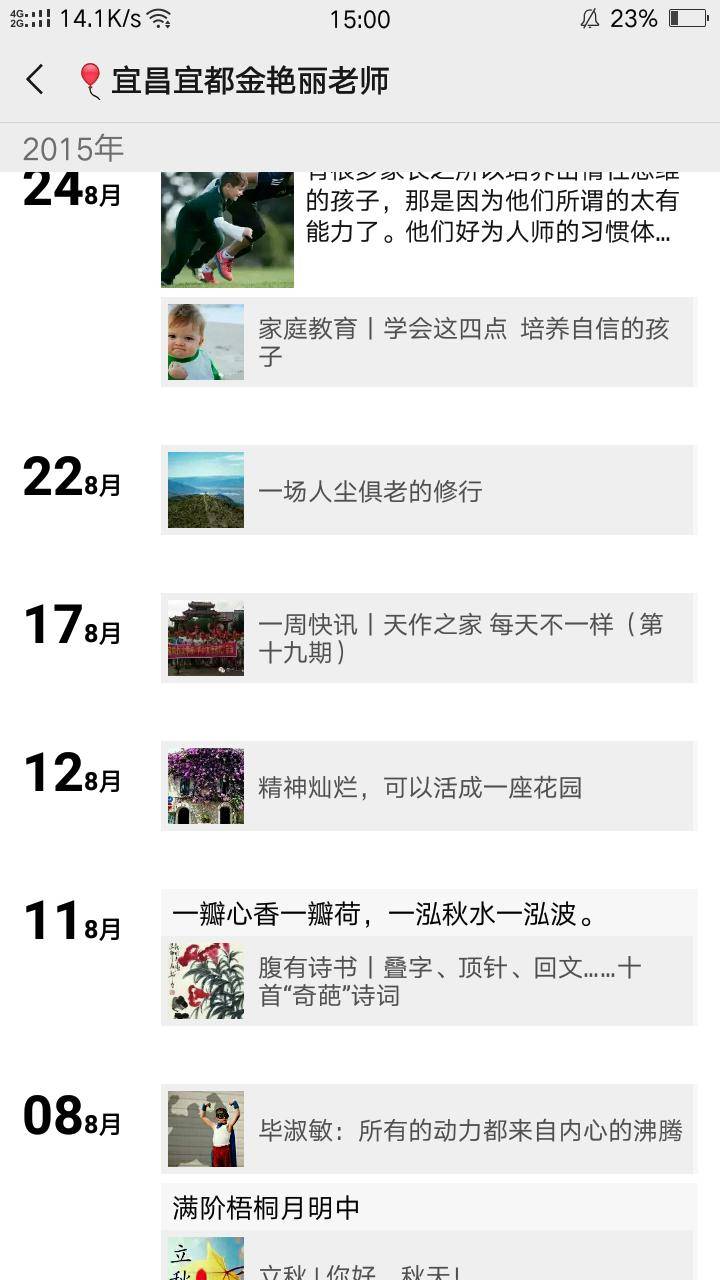This screenshot has height=1280, width=720.
Task: Open 毕淑敏:所有的动力都来自内心的沸腾 article
Action: point(428,1129)
